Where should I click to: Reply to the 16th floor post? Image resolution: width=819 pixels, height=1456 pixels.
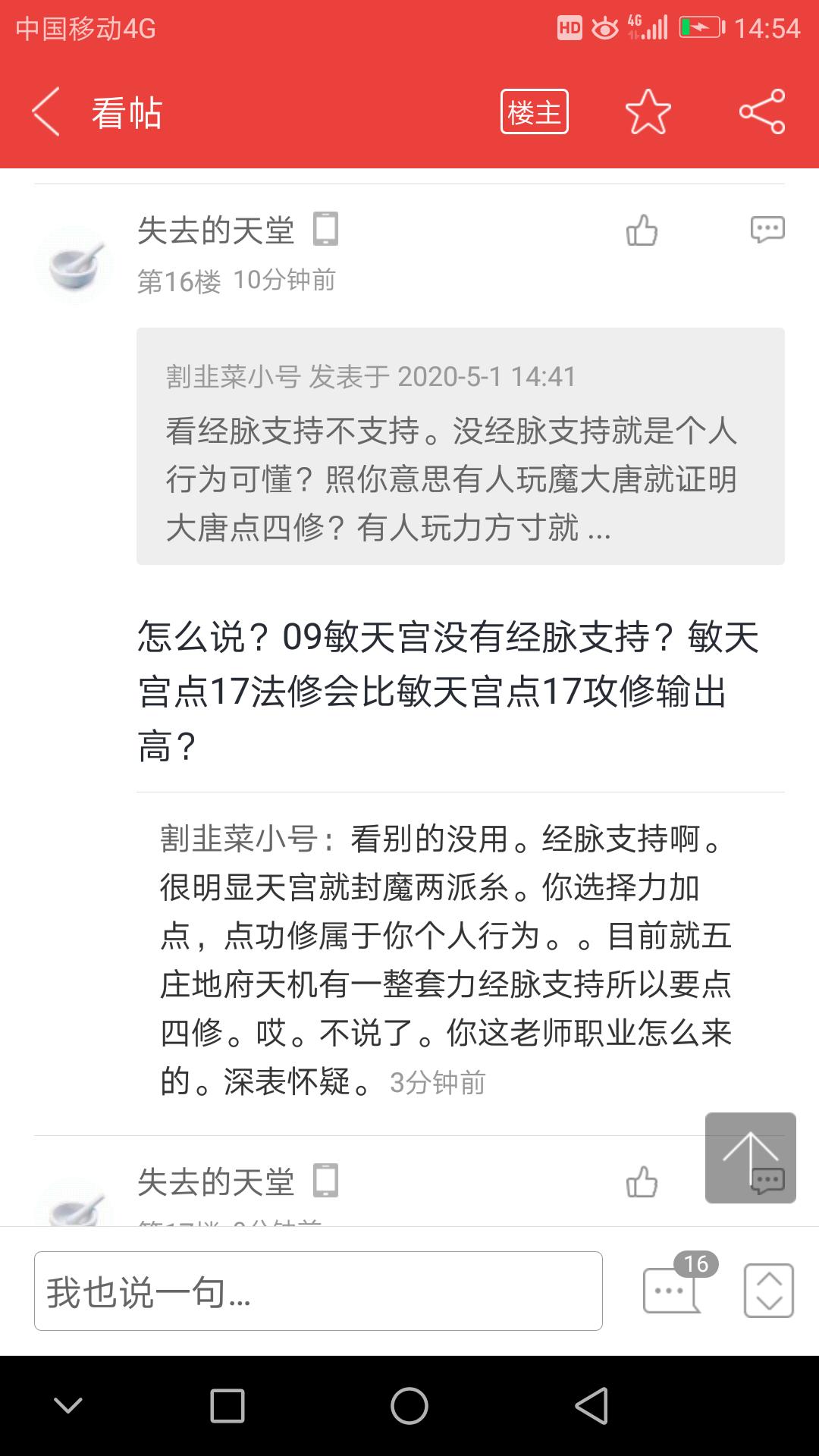point(767,230)
